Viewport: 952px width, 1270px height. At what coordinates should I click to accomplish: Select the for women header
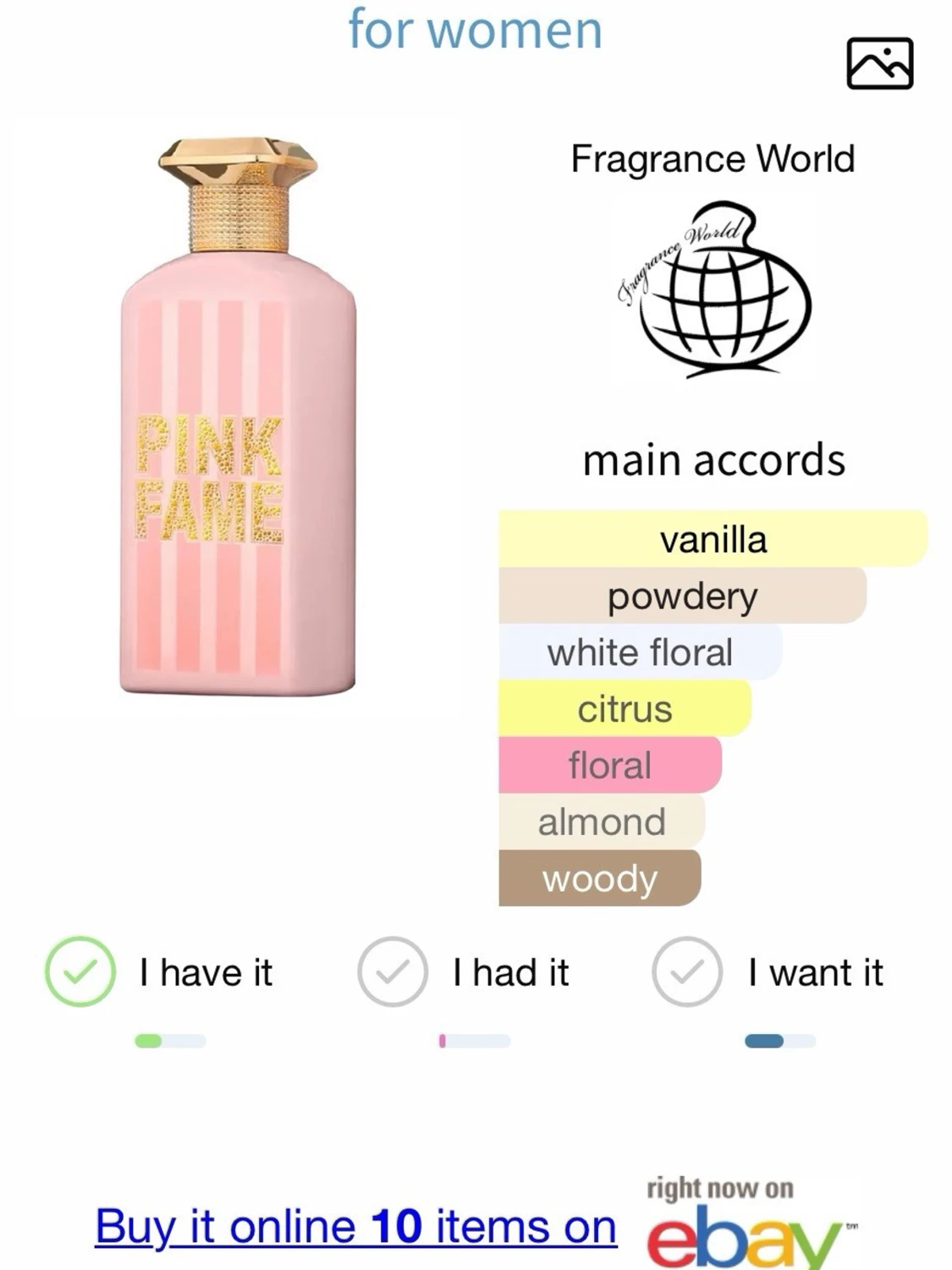click(476, 30)
